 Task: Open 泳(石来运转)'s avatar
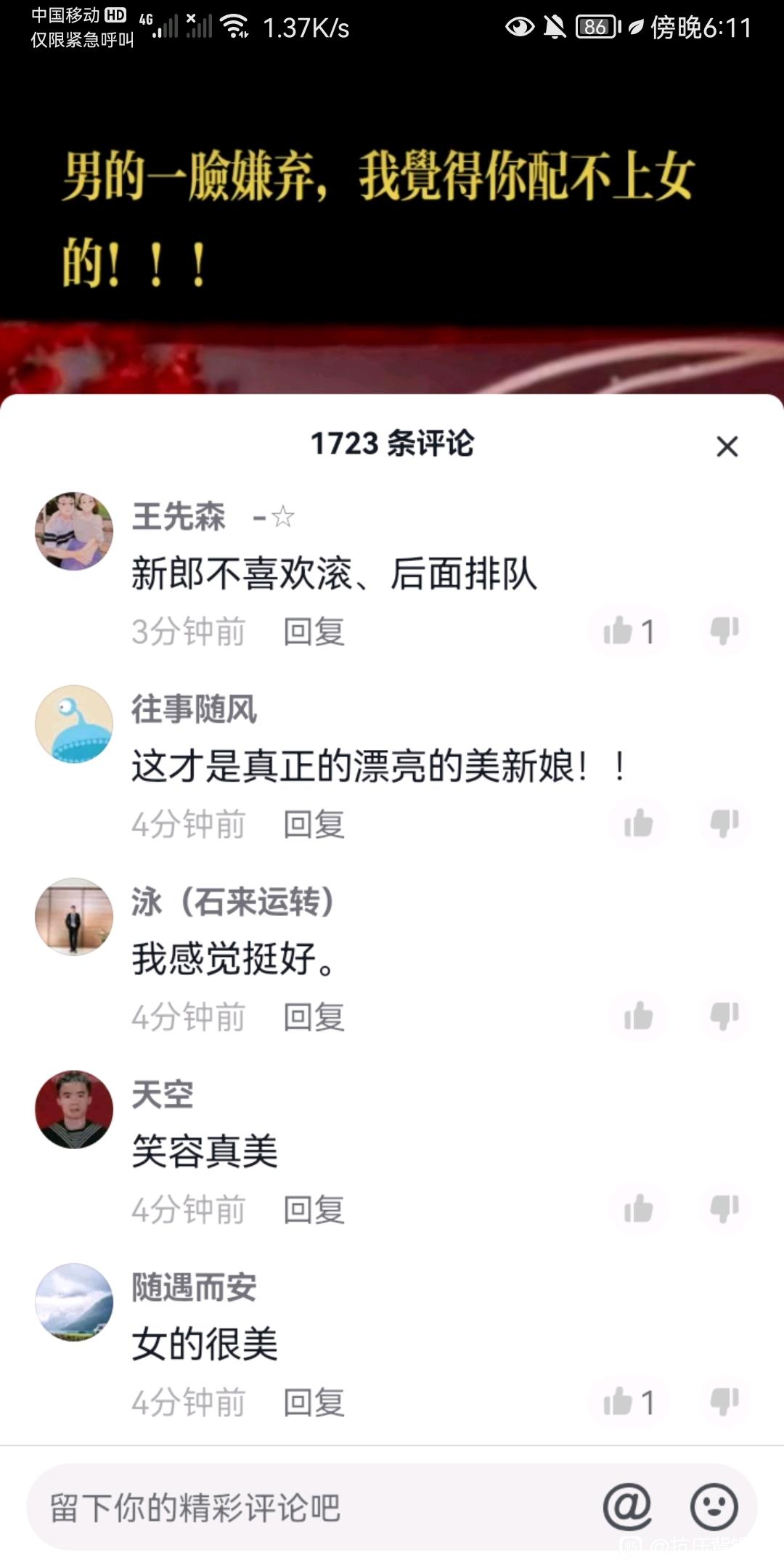[74, 916]
